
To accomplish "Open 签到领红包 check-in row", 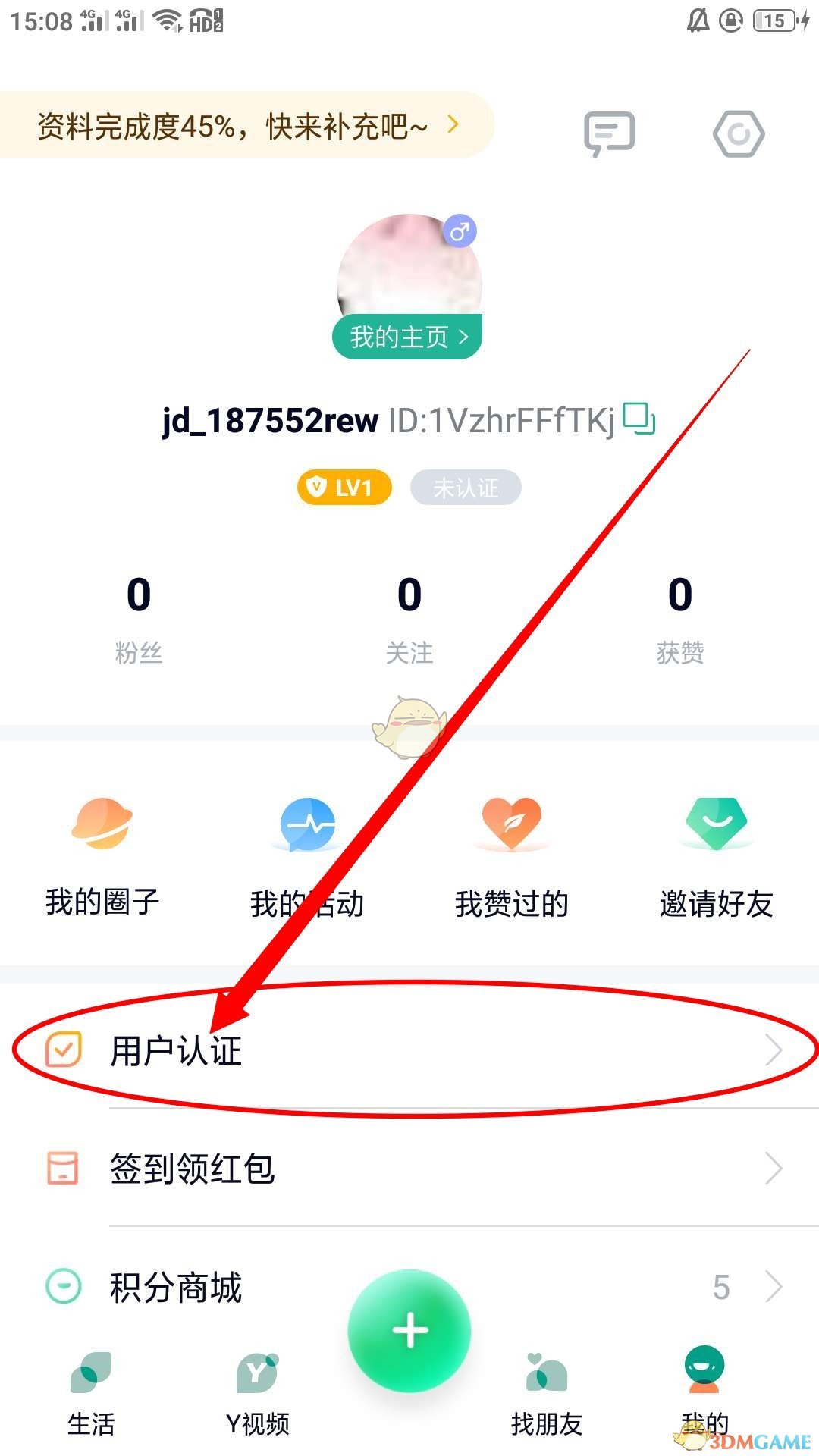I will (409, 1169).
